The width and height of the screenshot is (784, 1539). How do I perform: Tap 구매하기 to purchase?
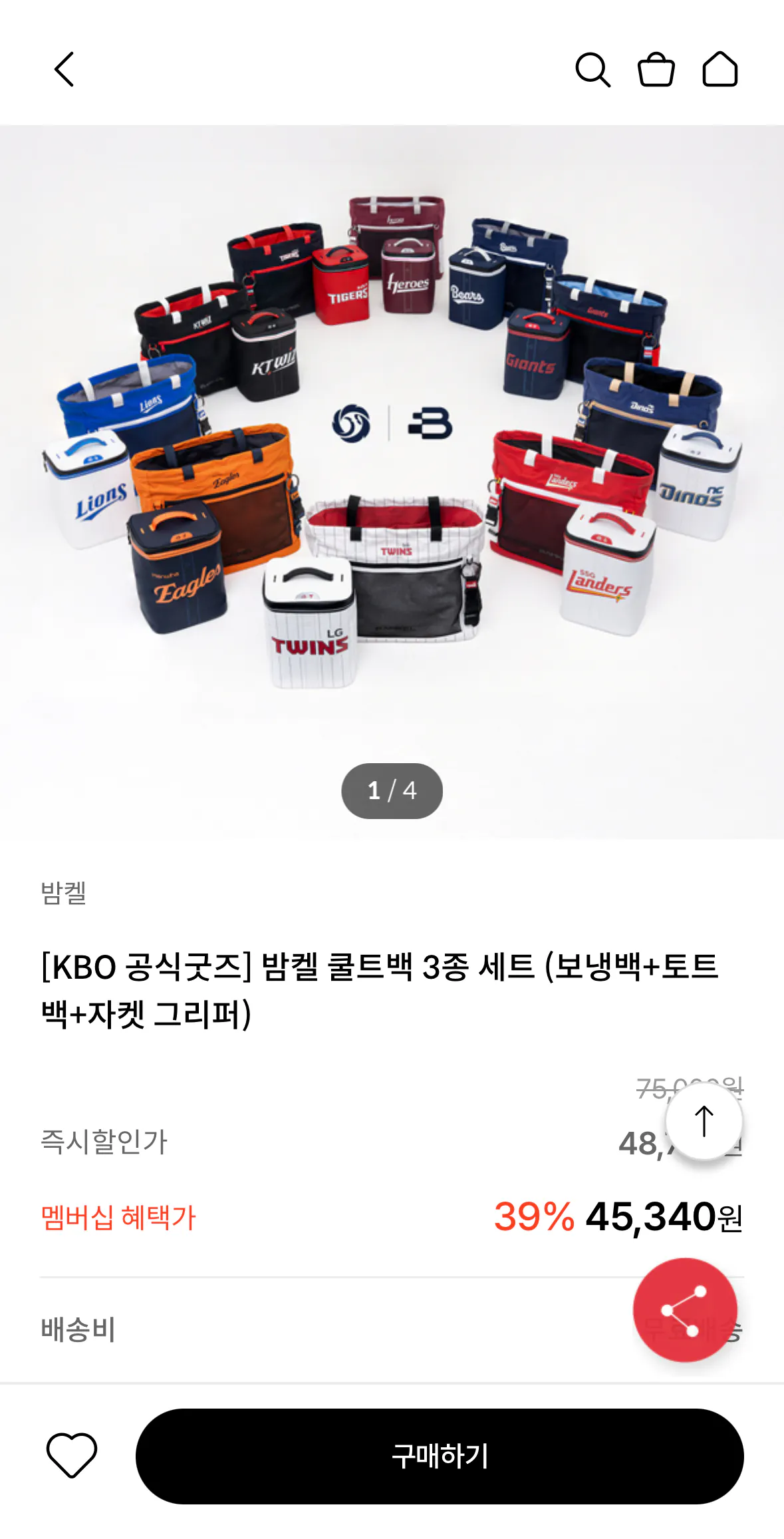(x=440, y=1456)
